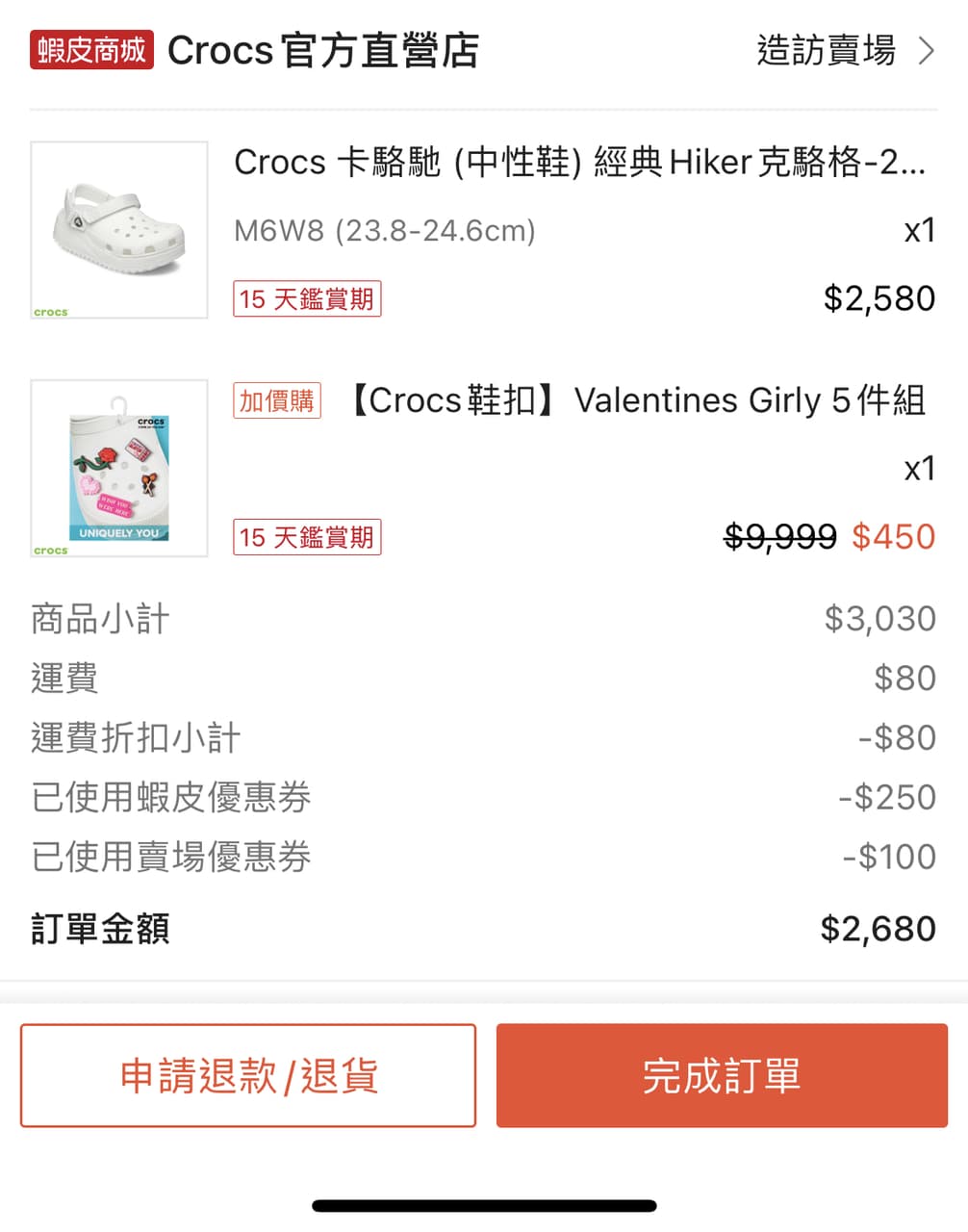Image resolution: width=968 pixels, height=1232 pixels.
Task: Click the Crocs 官方直營店 store name
Action: pyautogui.click(x=324, y=50)
